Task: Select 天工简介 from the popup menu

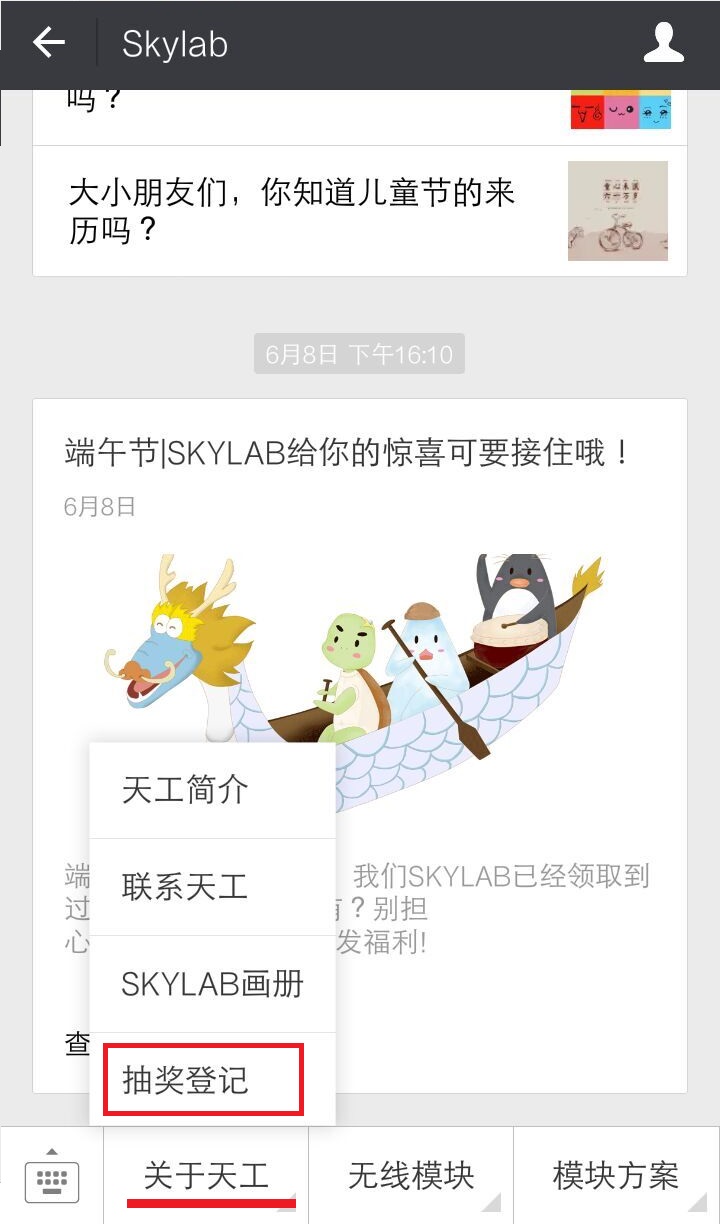Action: (x=212, y=790)
